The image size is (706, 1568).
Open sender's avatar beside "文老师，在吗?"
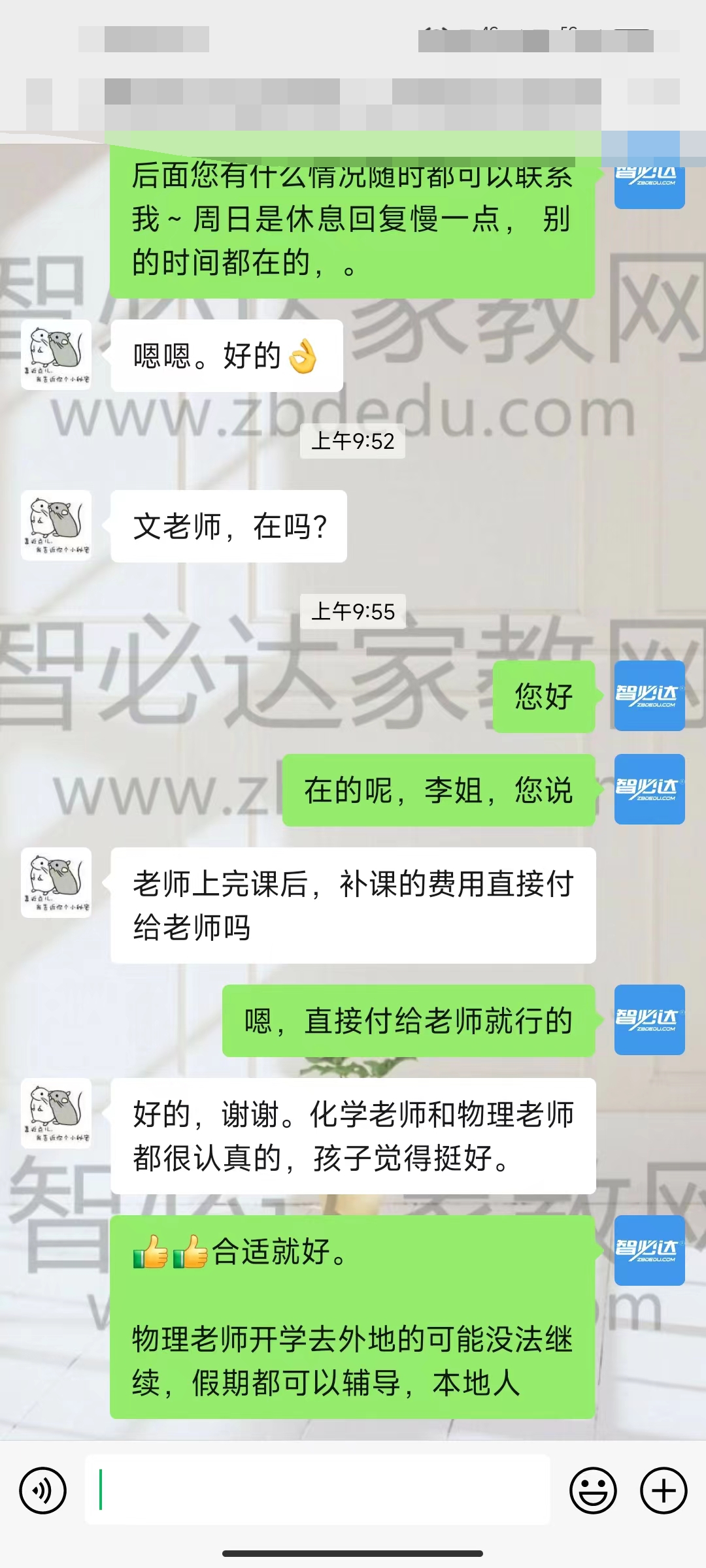[56, 525]
